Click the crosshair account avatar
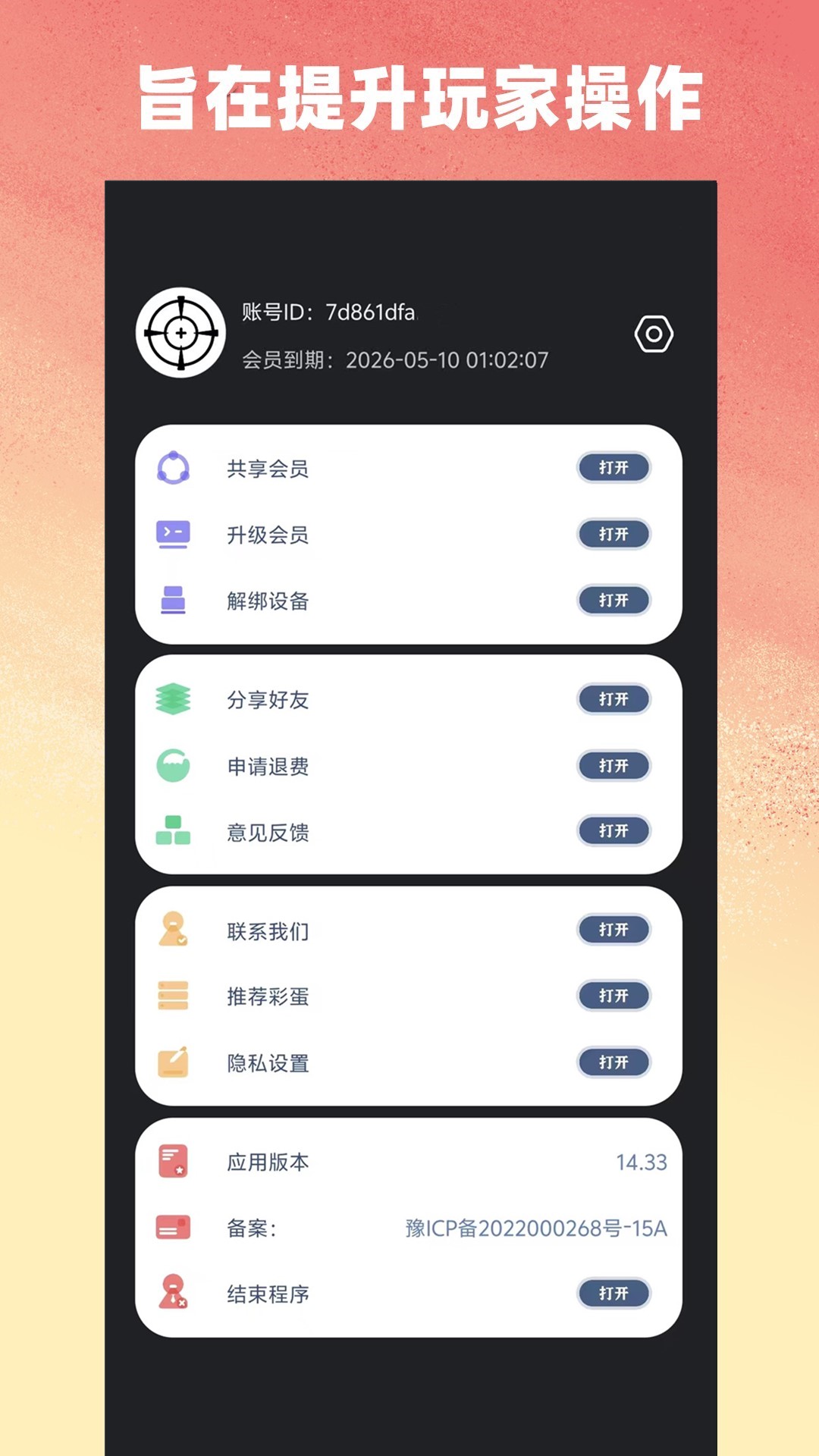Image resolution: width=819 pixels, height=1456 pixels. [180, 331]
